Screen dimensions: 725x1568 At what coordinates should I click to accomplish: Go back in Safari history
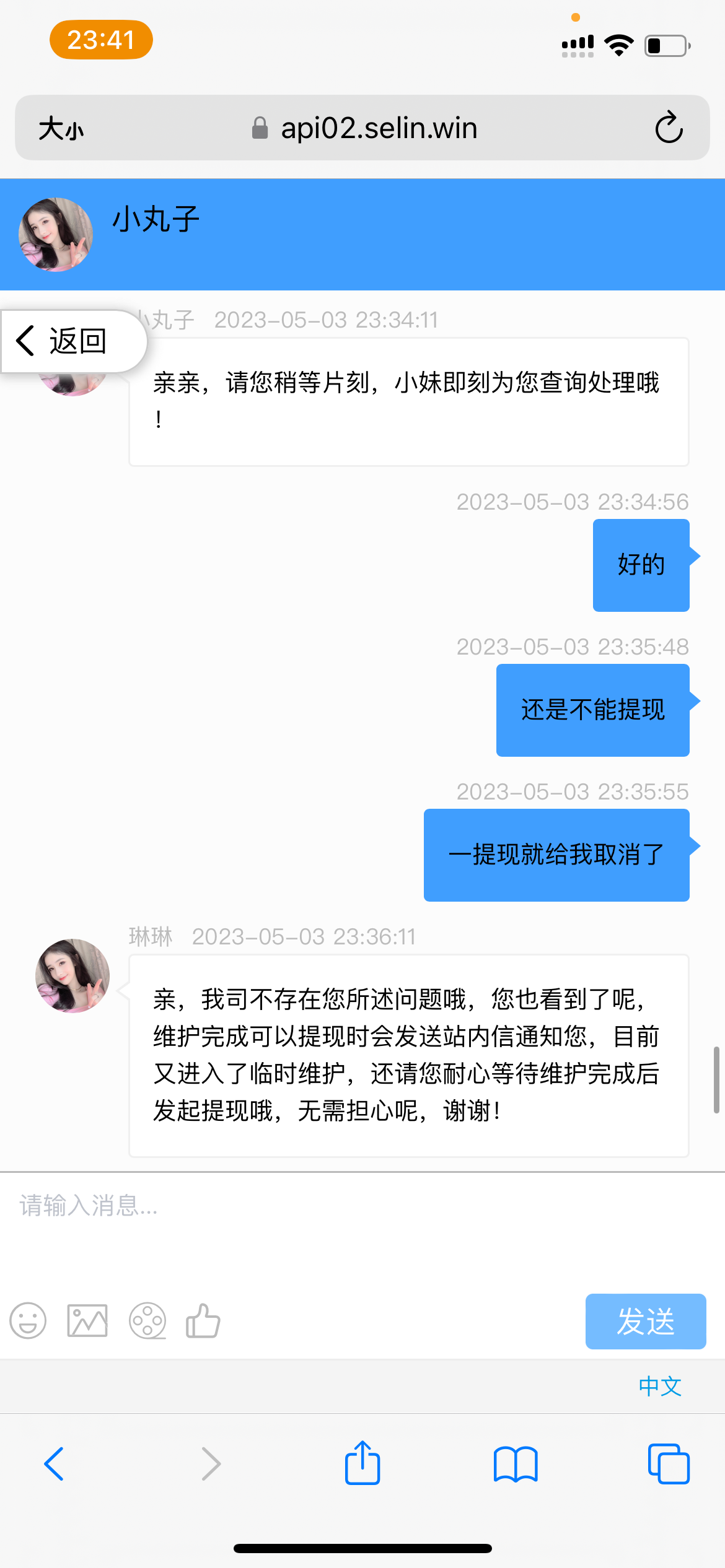click(x=55, y=1464)
